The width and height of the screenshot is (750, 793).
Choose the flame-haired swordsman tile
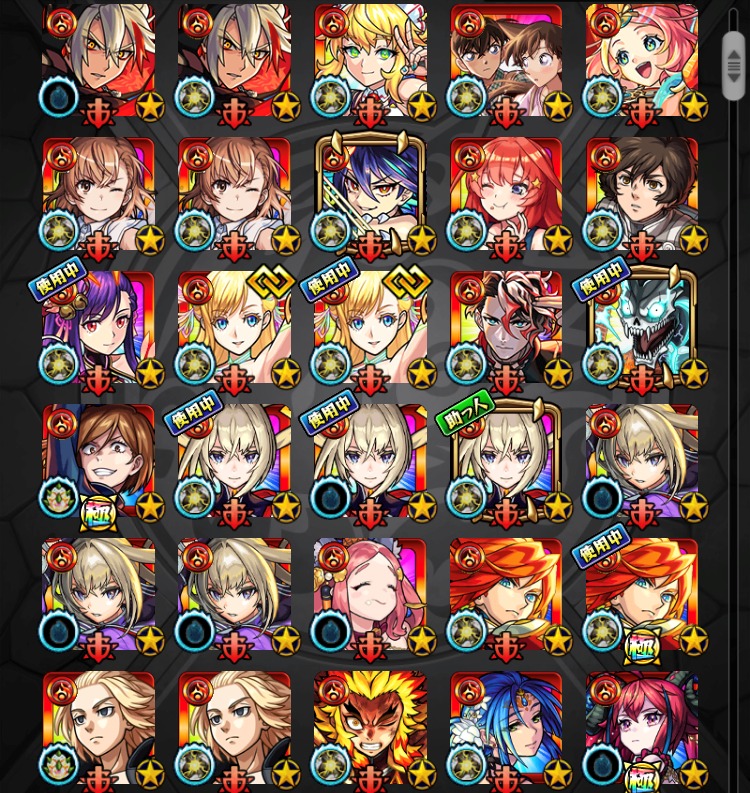pyautogui.click(x=370, y=728)
